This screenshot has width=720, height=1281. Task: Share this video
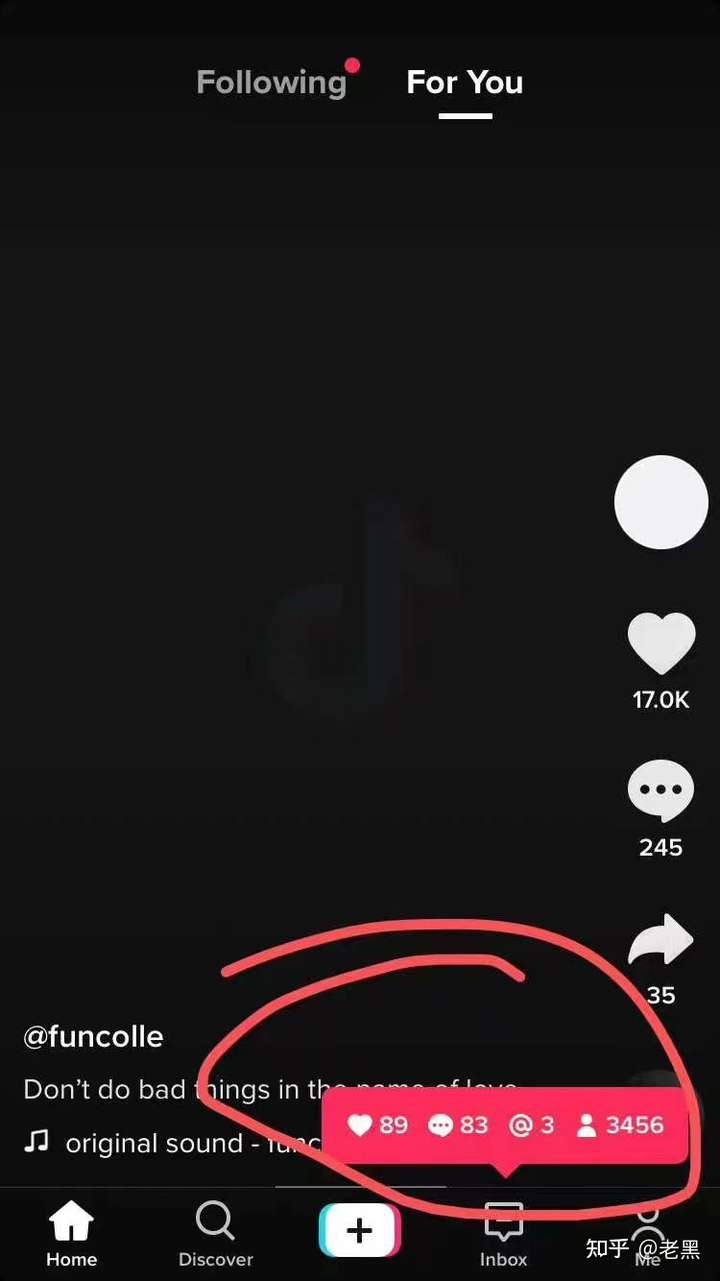click(x=661, y=941)
